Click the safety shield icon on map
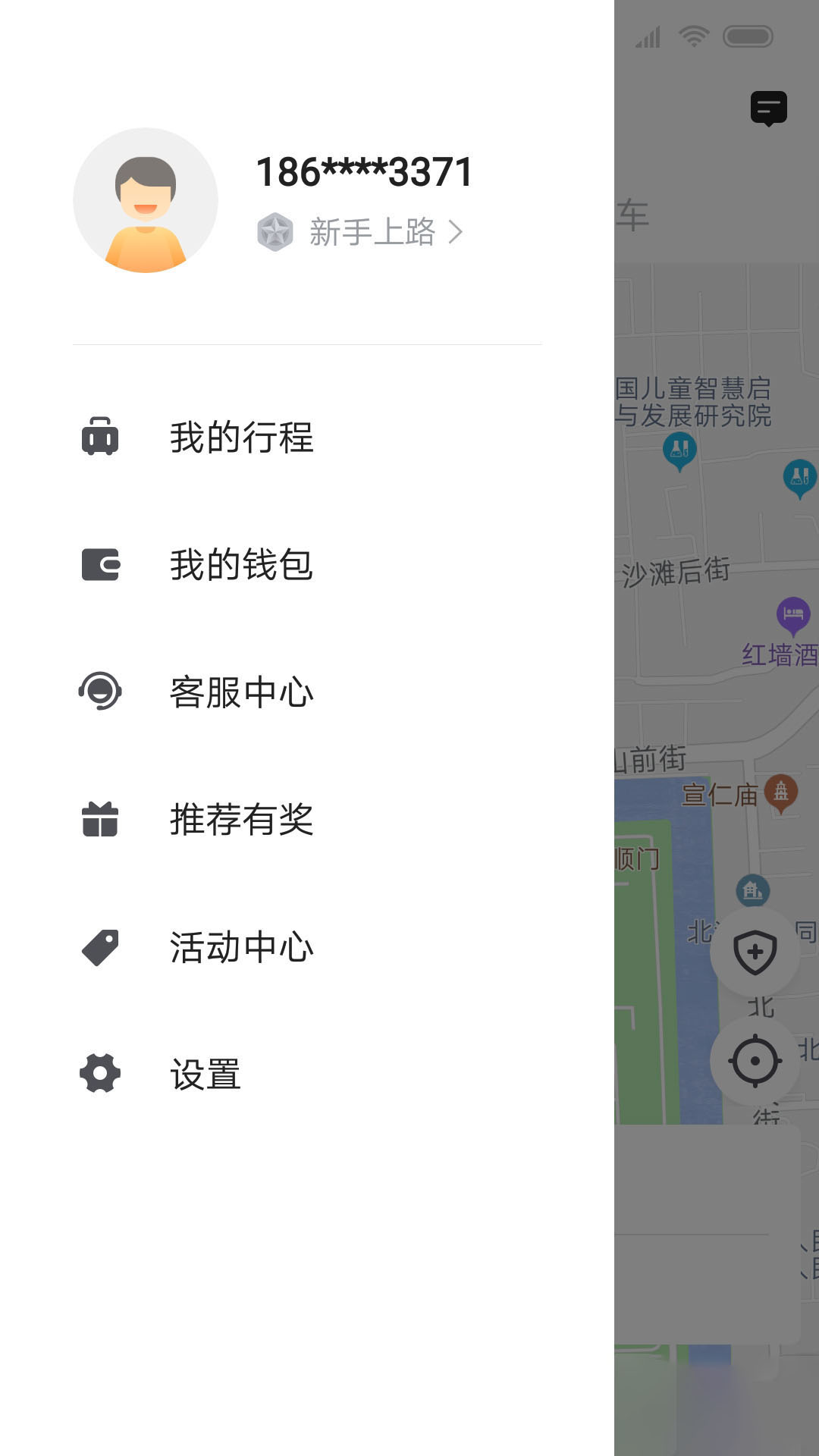Screen dimensions: 819x1456 coord(756,950)
